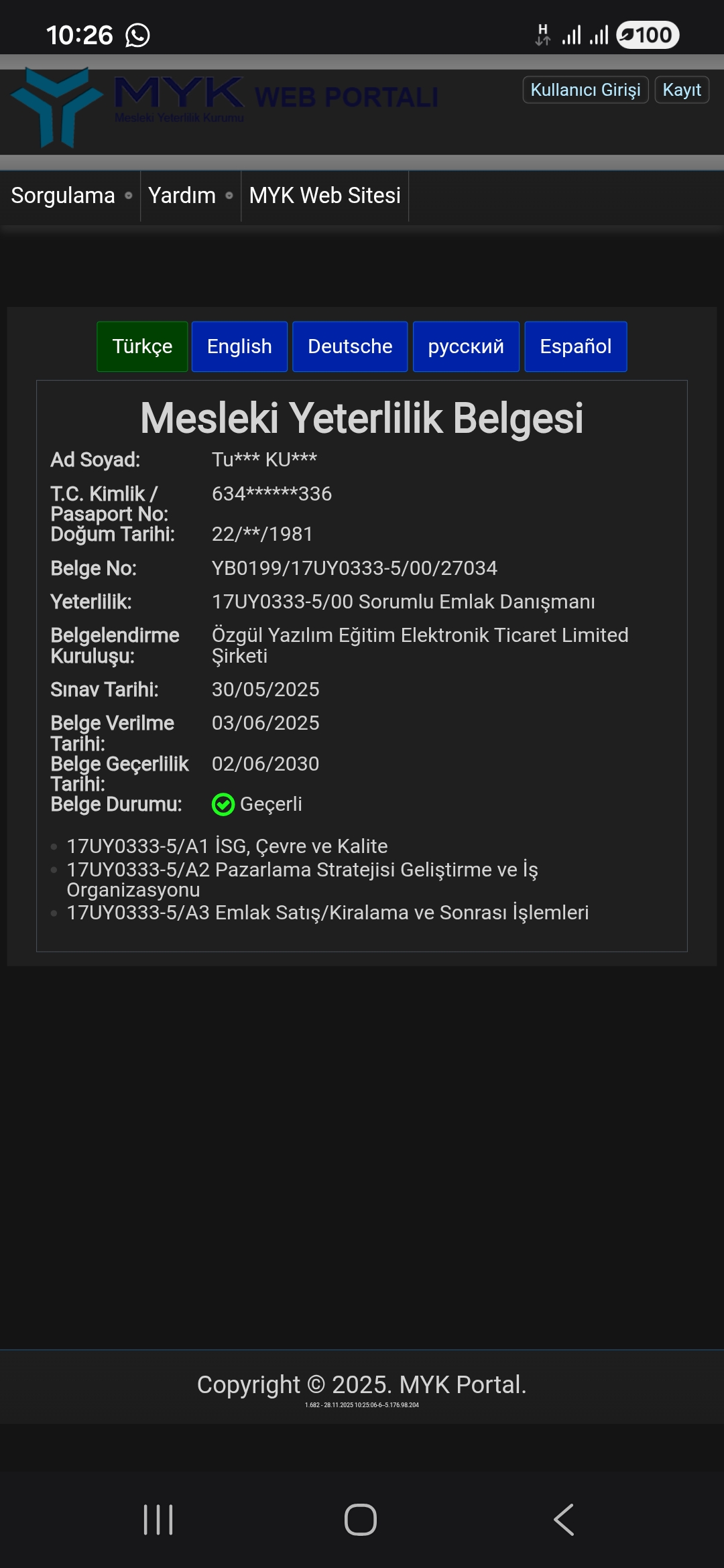
Task: Open the Kullanıcı Girişi login button
Action: point(585,90)
